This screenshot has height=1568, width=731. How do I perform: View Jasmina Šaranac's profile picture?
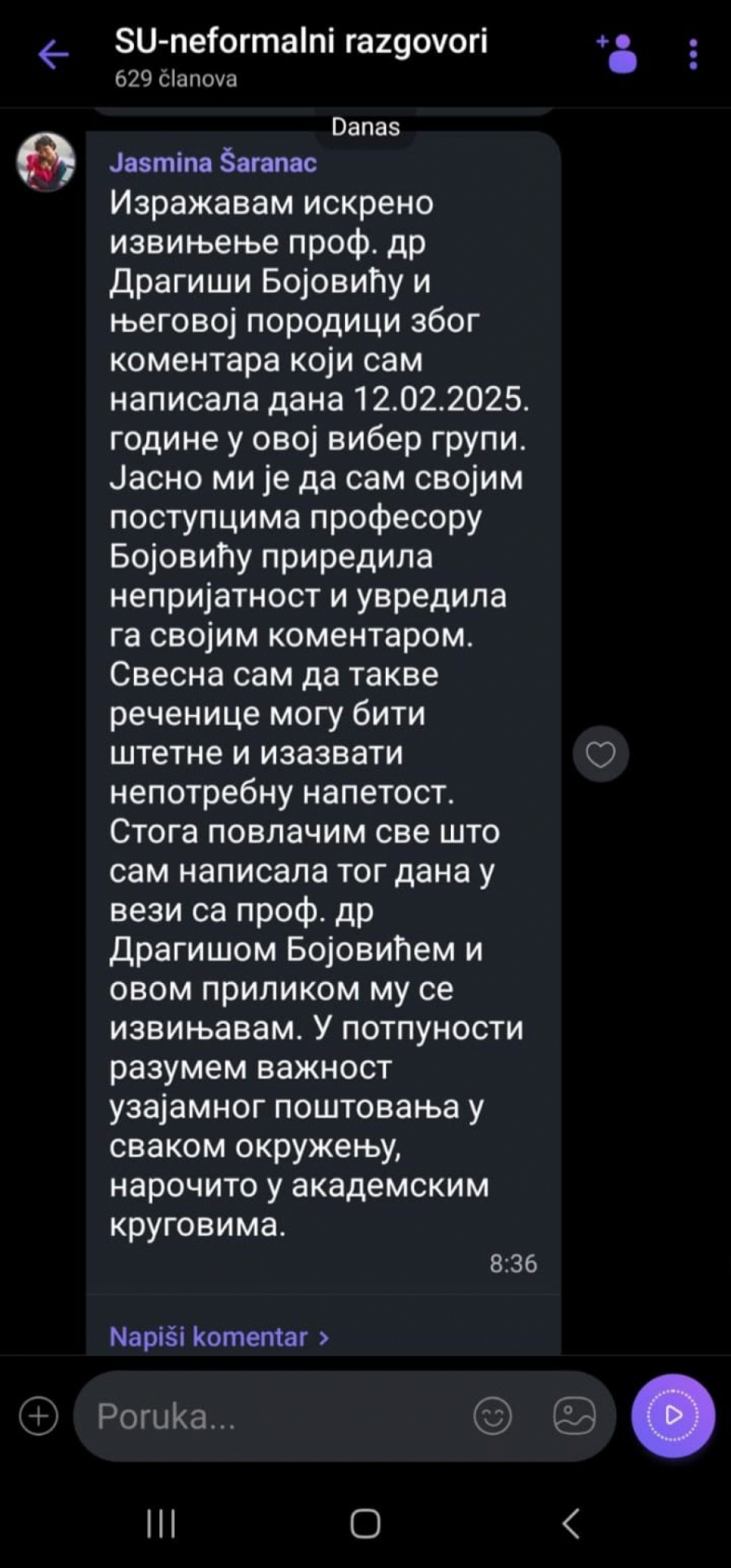pyautogui.click(x=46, y=162)
